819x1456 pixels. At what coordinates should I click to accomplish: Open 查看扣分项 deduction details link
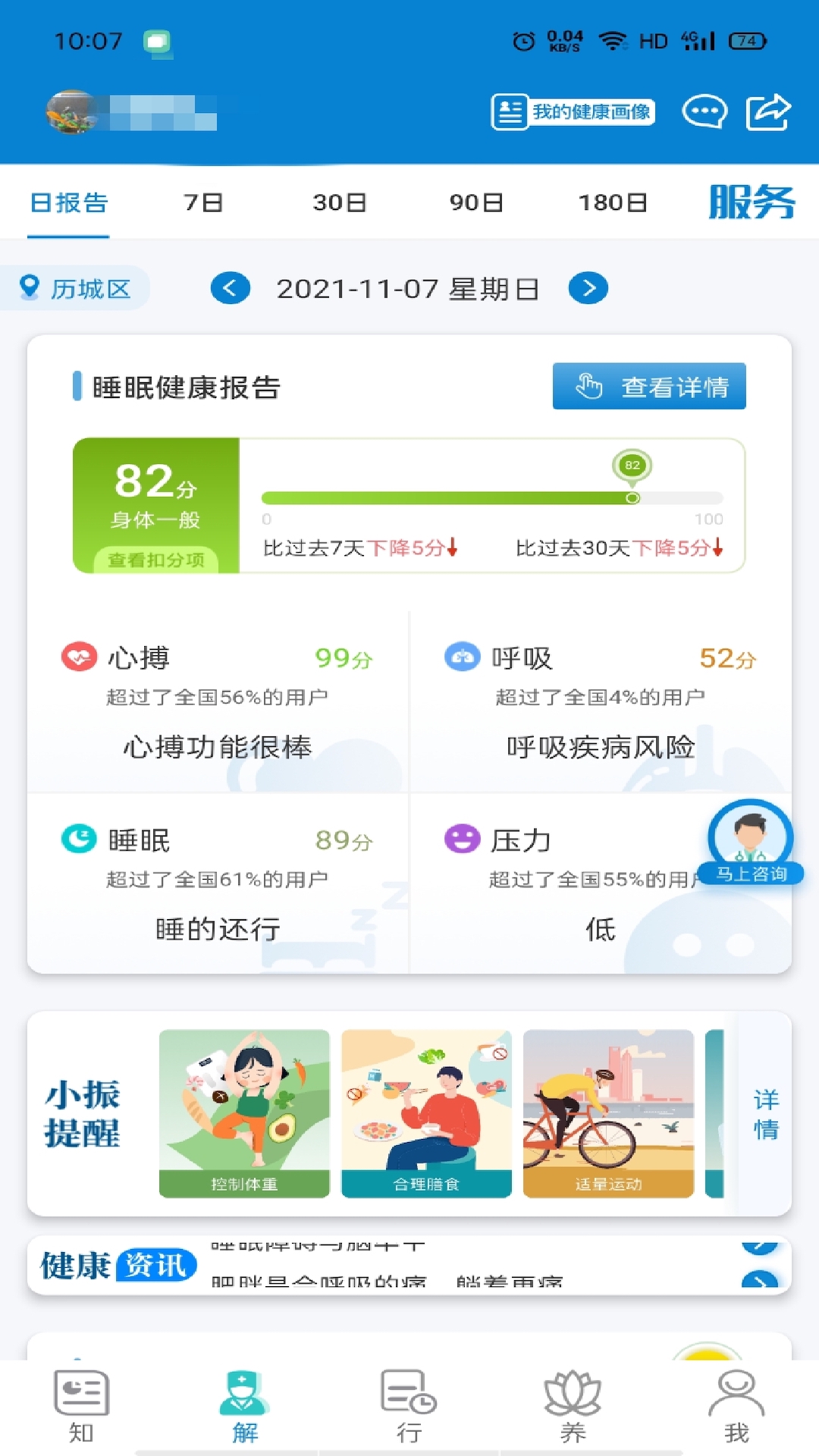coord(155,561)
